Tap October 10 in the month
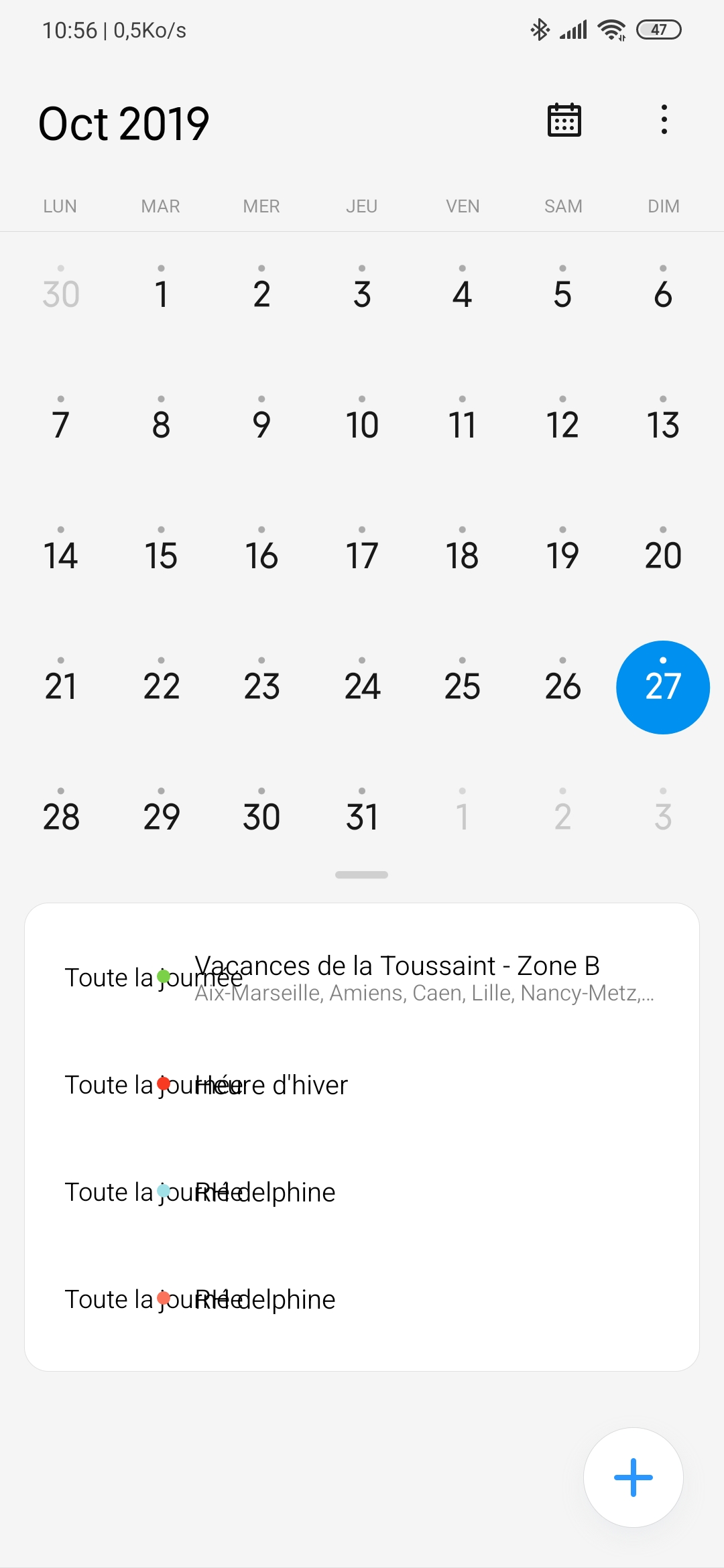 point(362,425)
